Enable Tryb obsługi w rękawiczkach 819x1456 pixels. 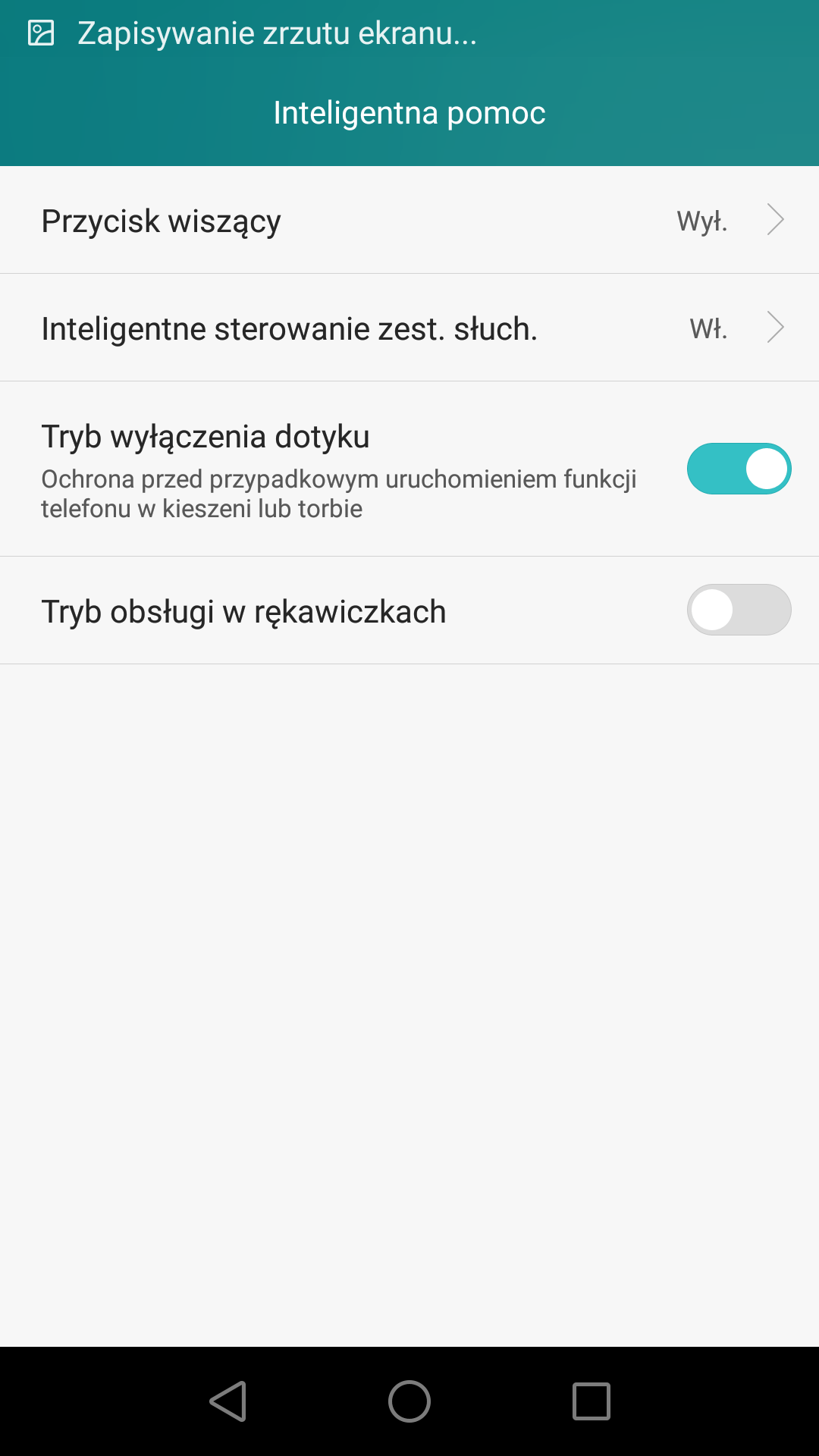pos(739,610)
